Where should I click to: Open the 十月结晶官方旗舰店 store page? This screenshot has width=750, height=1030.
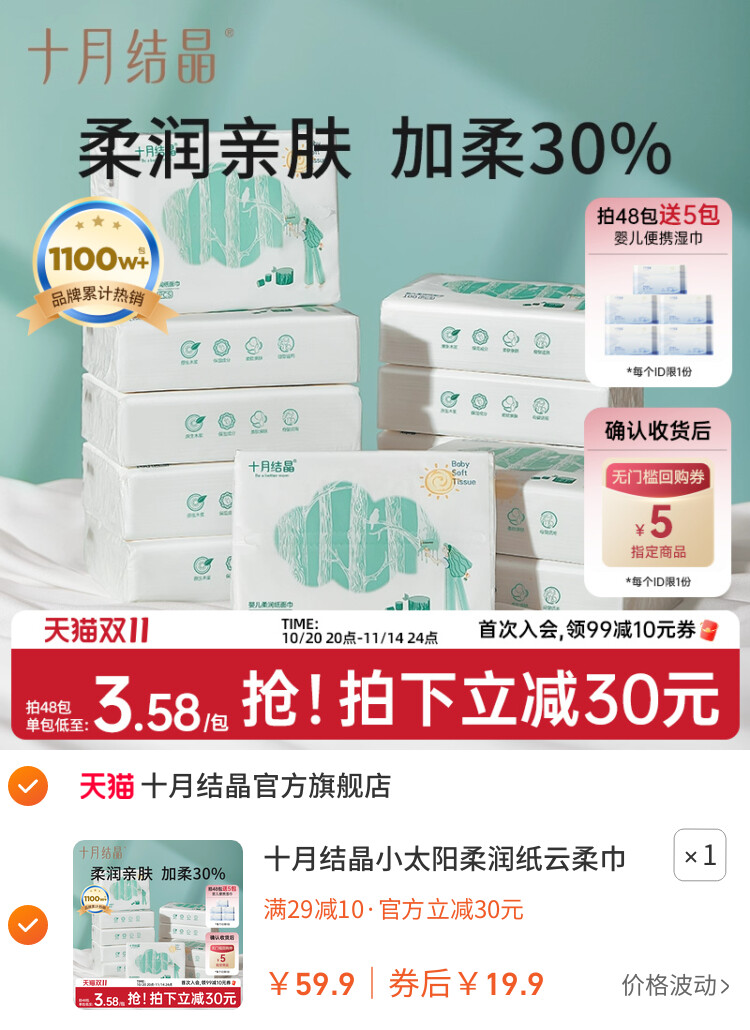(265, 787)
